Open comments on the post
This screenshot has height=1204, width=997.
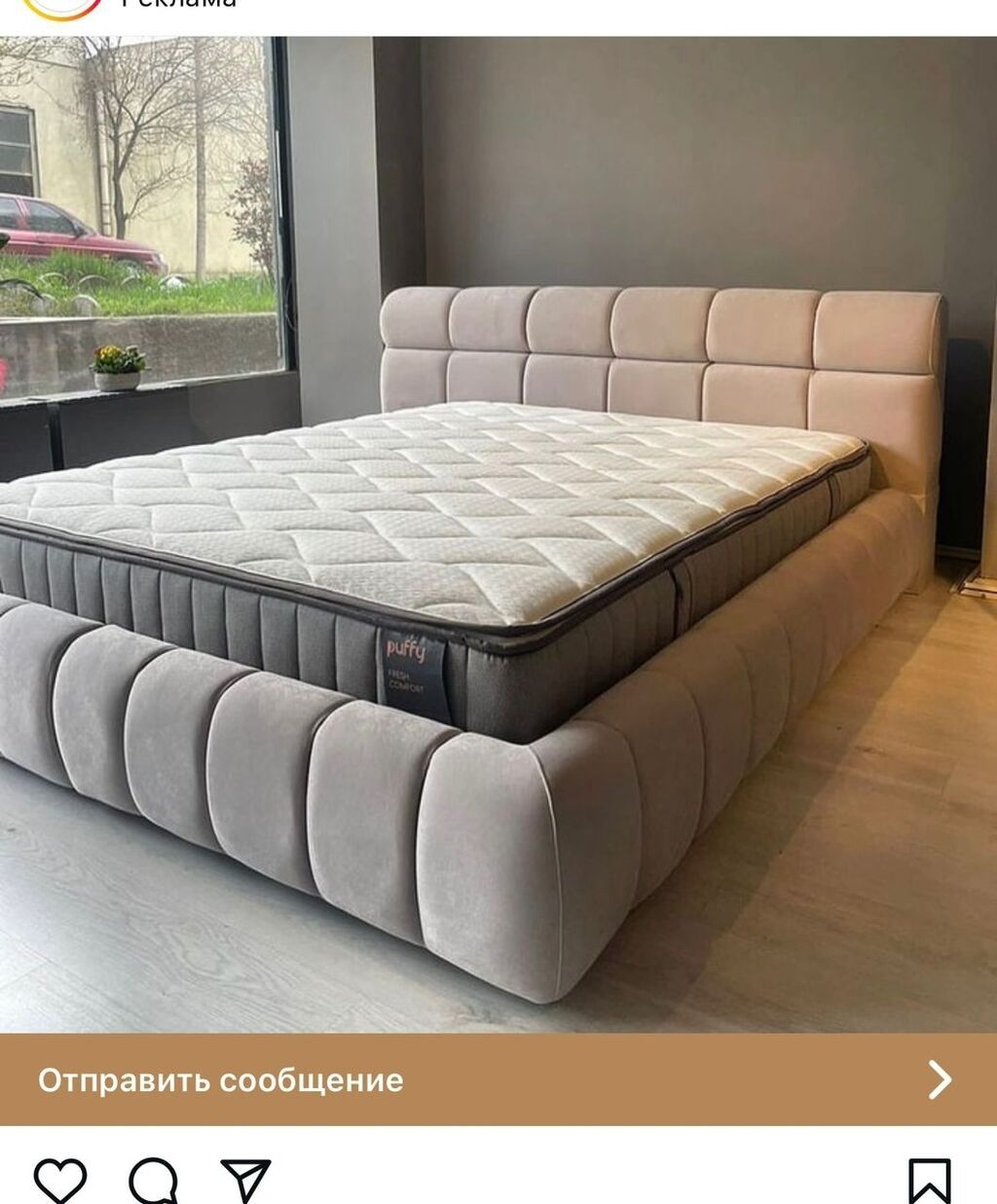154,1181
